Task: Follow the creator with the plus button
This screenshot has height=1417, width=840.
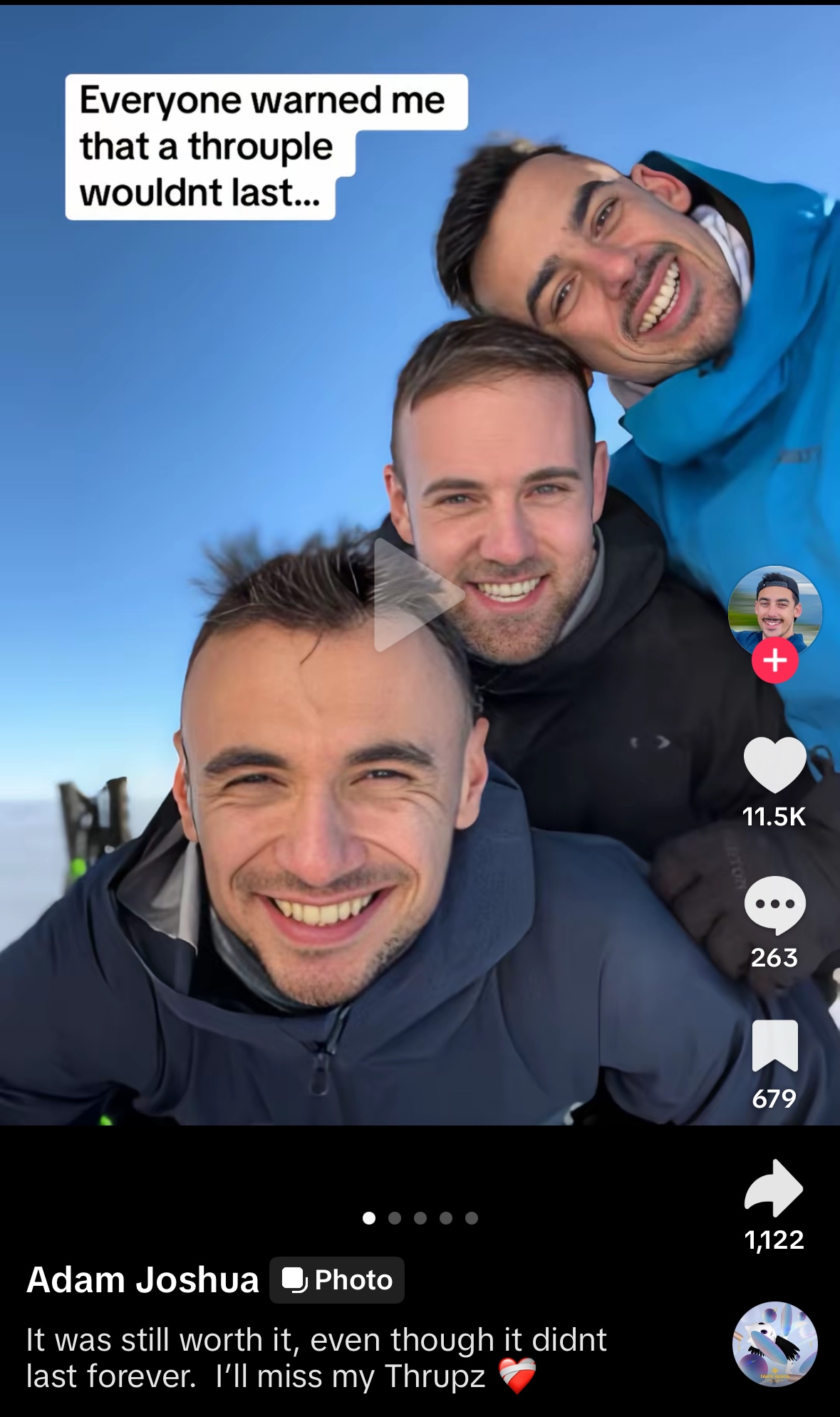Action: click(x=774, y=661)
